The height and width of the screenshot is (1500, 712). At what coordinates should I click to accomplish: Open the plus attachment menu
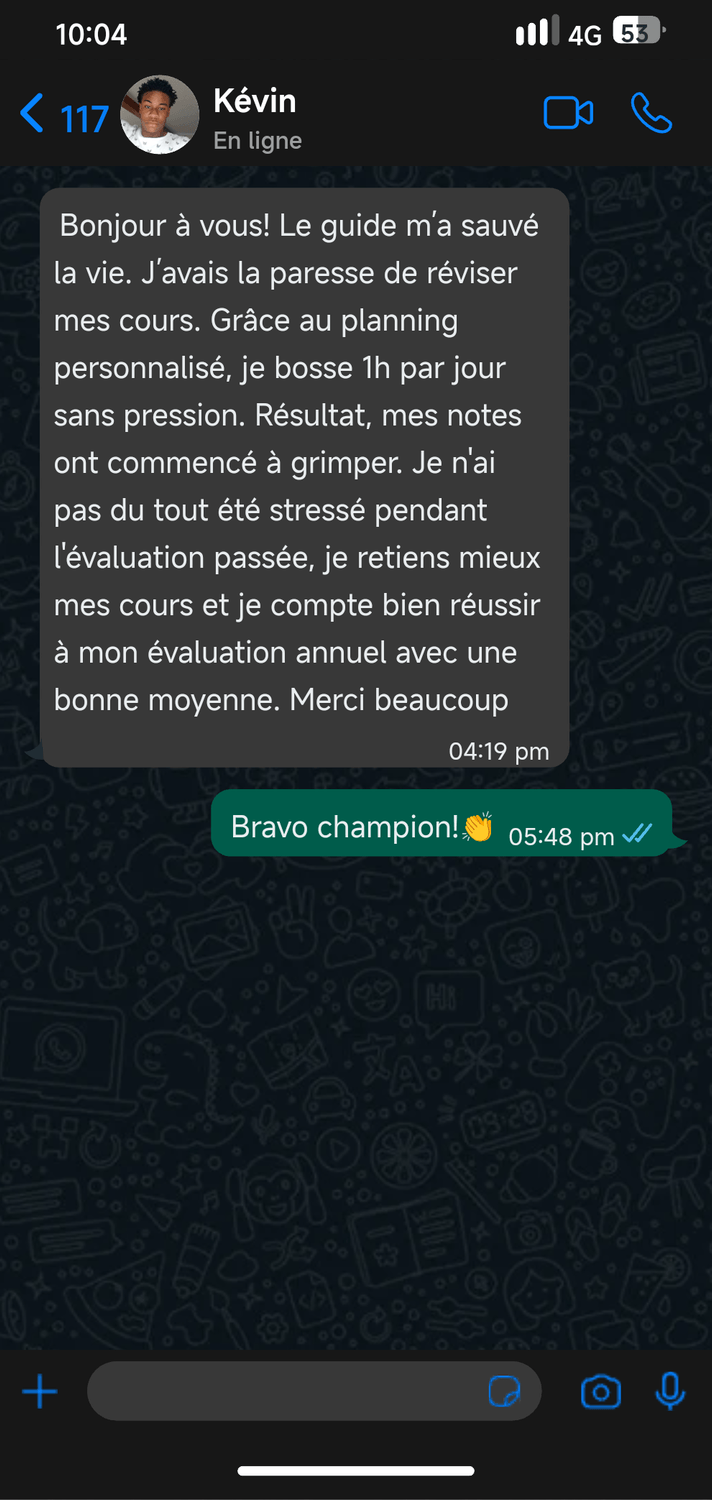click(x=40, y=1391)
